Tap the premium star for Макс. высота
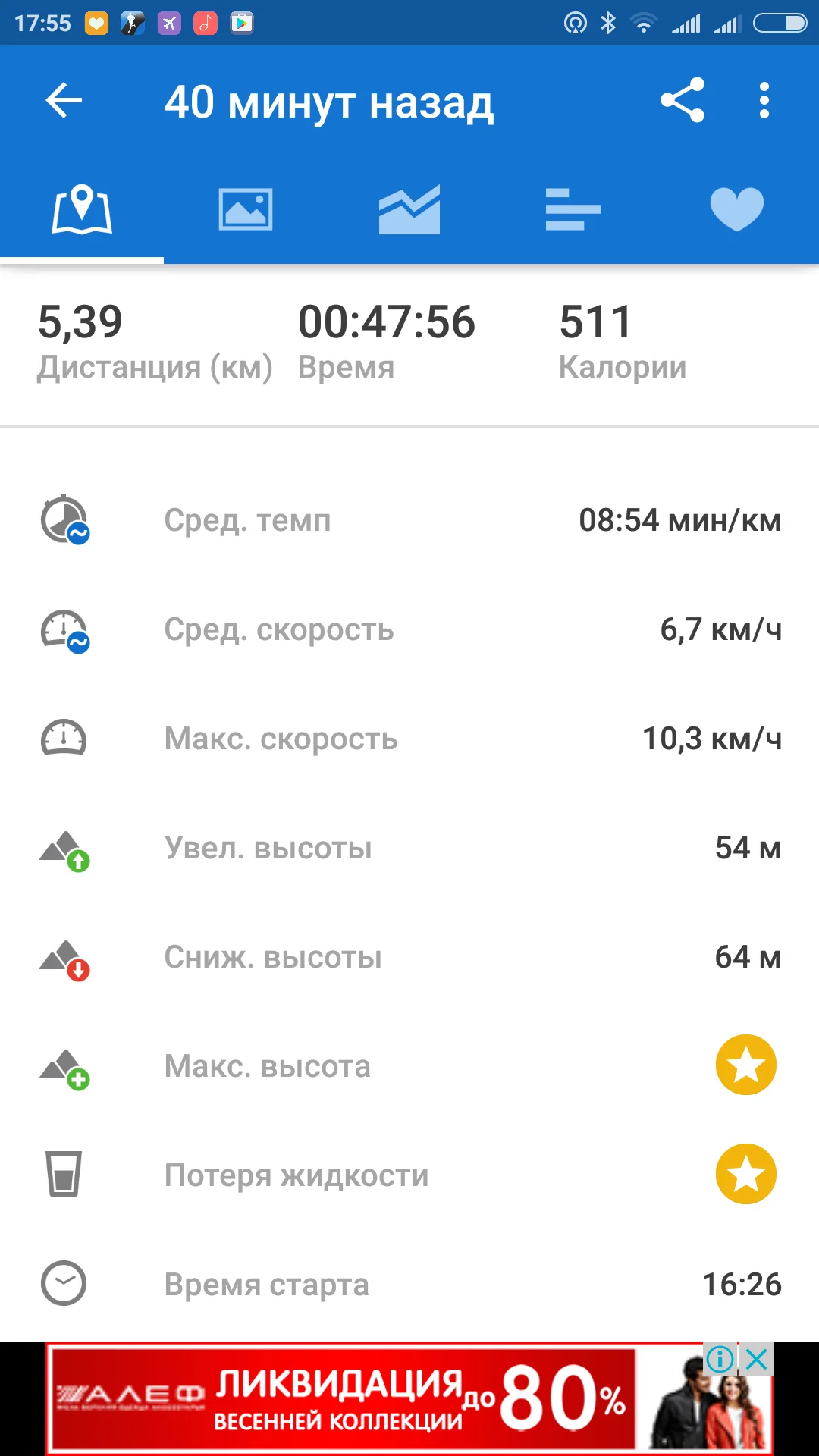Image resolution: width=819 pixels, height=1456 pixels. pos(746,1065)
